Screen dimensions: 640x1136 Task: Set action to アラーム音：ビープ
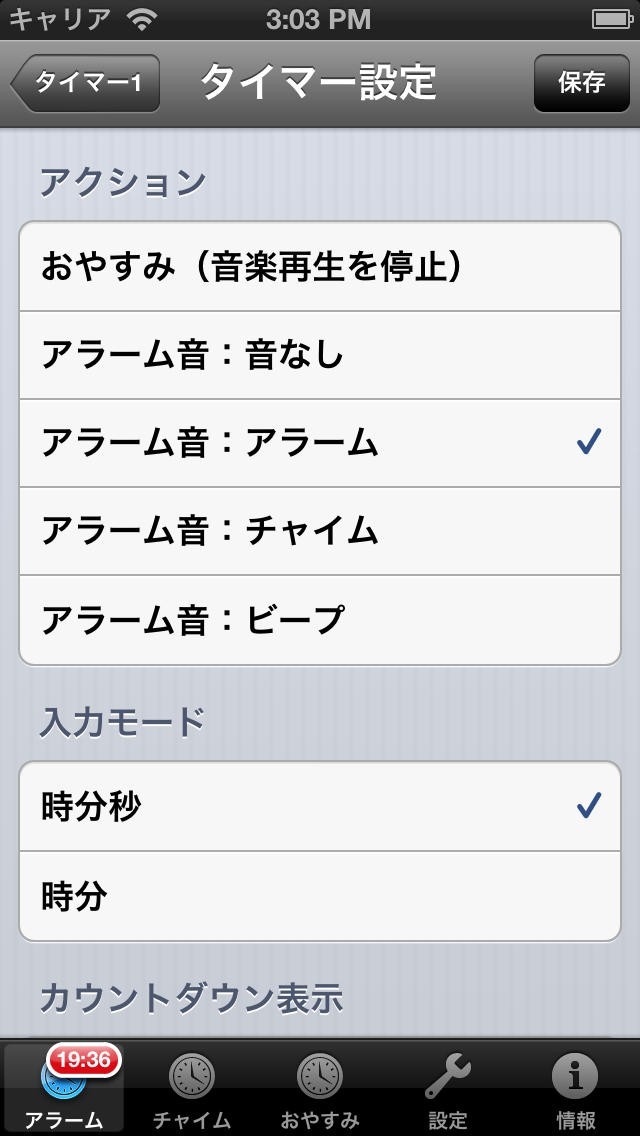320,620
